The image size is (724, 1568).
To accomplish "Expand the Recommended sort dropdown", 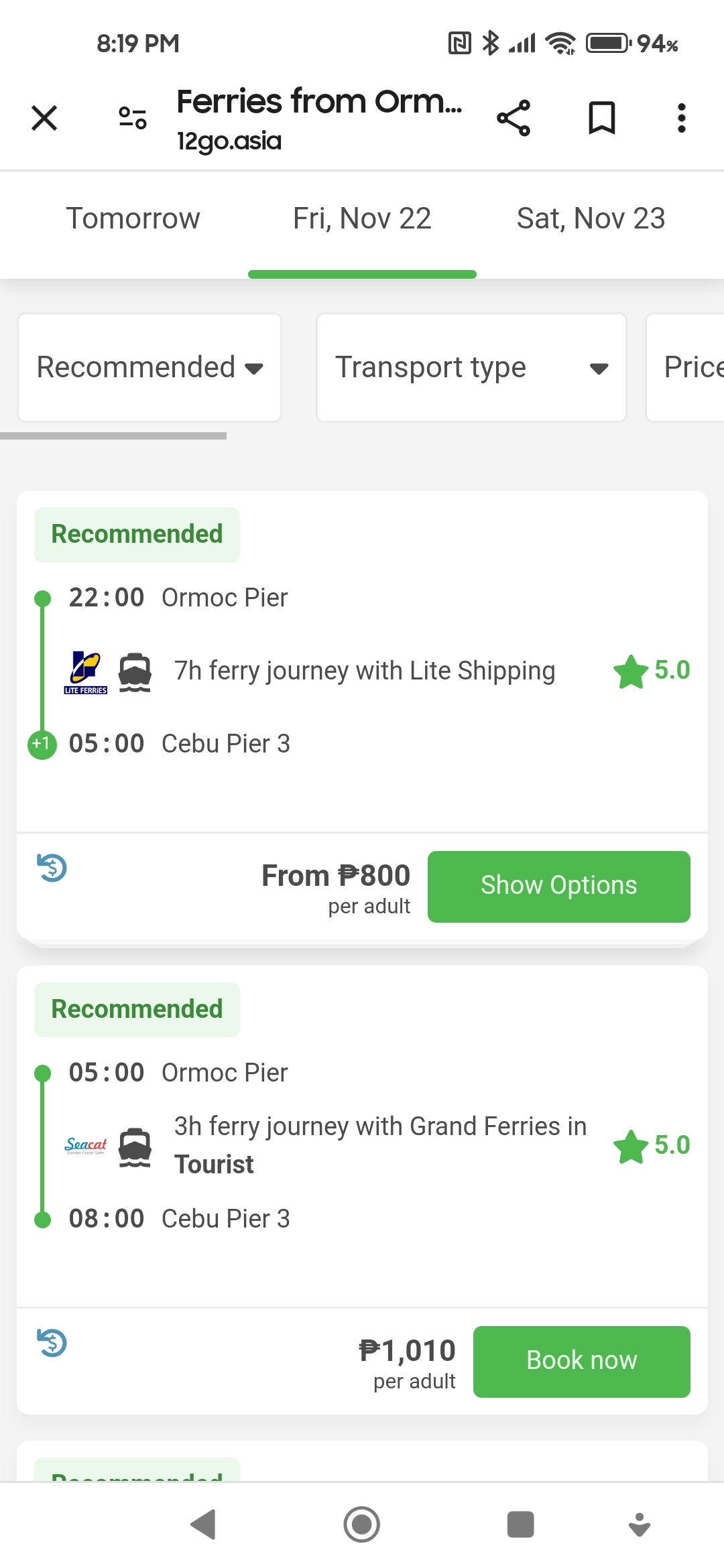I will tap(149, 367).
